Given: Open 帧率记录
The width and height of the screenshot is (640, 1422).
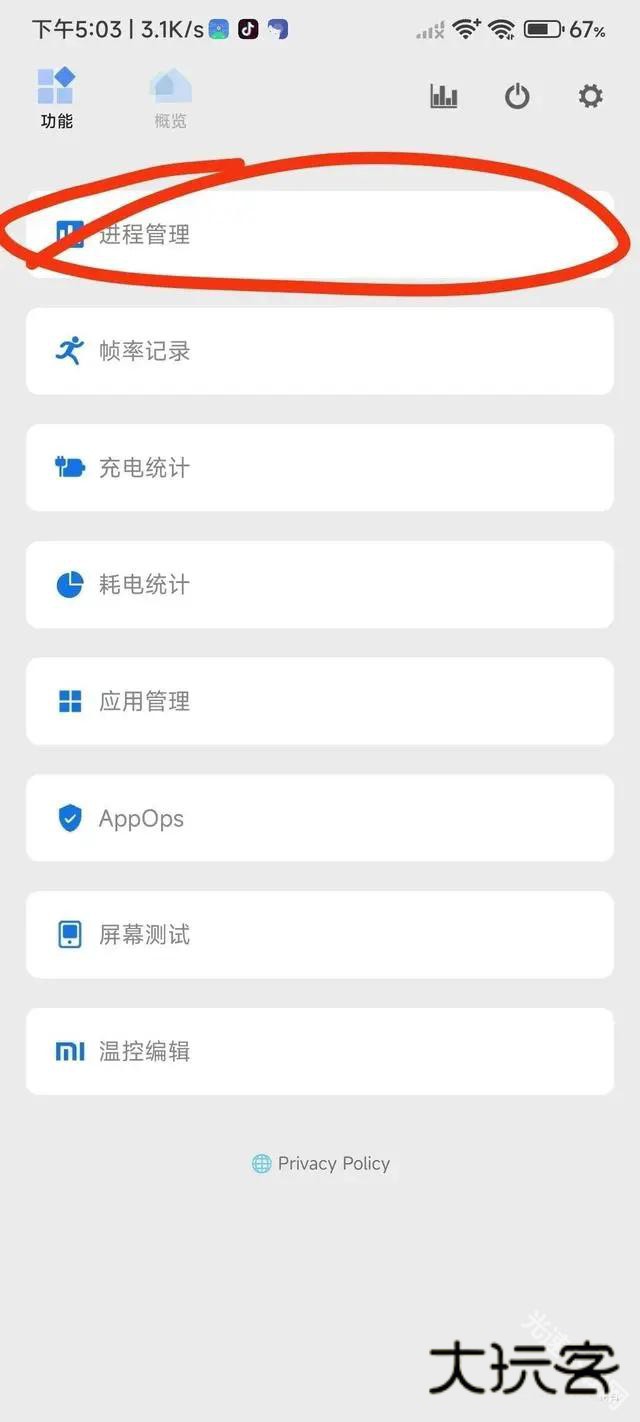Looking at the screenshot, I should point(320,351).
